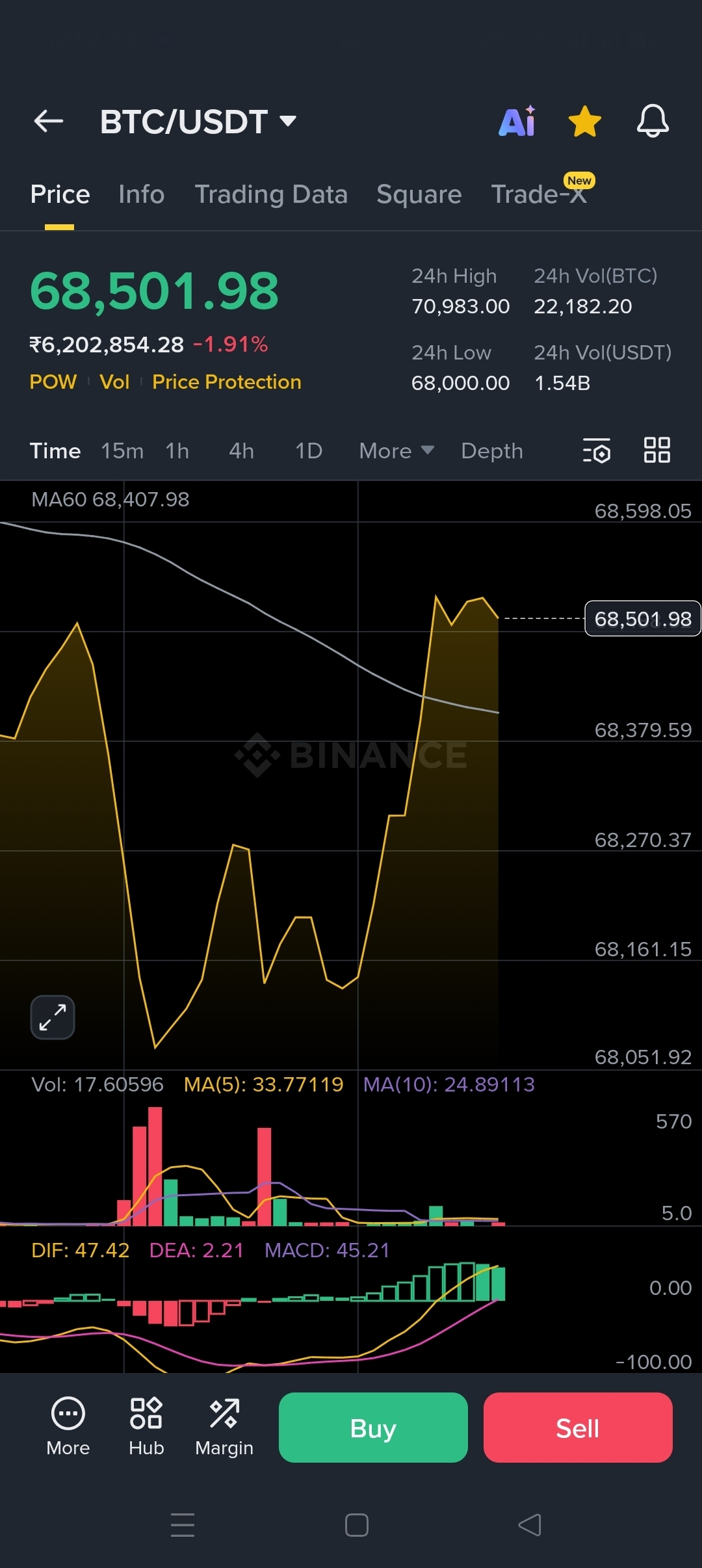Screen dimensions: 702x1568
Task: Open the Trade-X tab
Action: (x=539, y=194)
